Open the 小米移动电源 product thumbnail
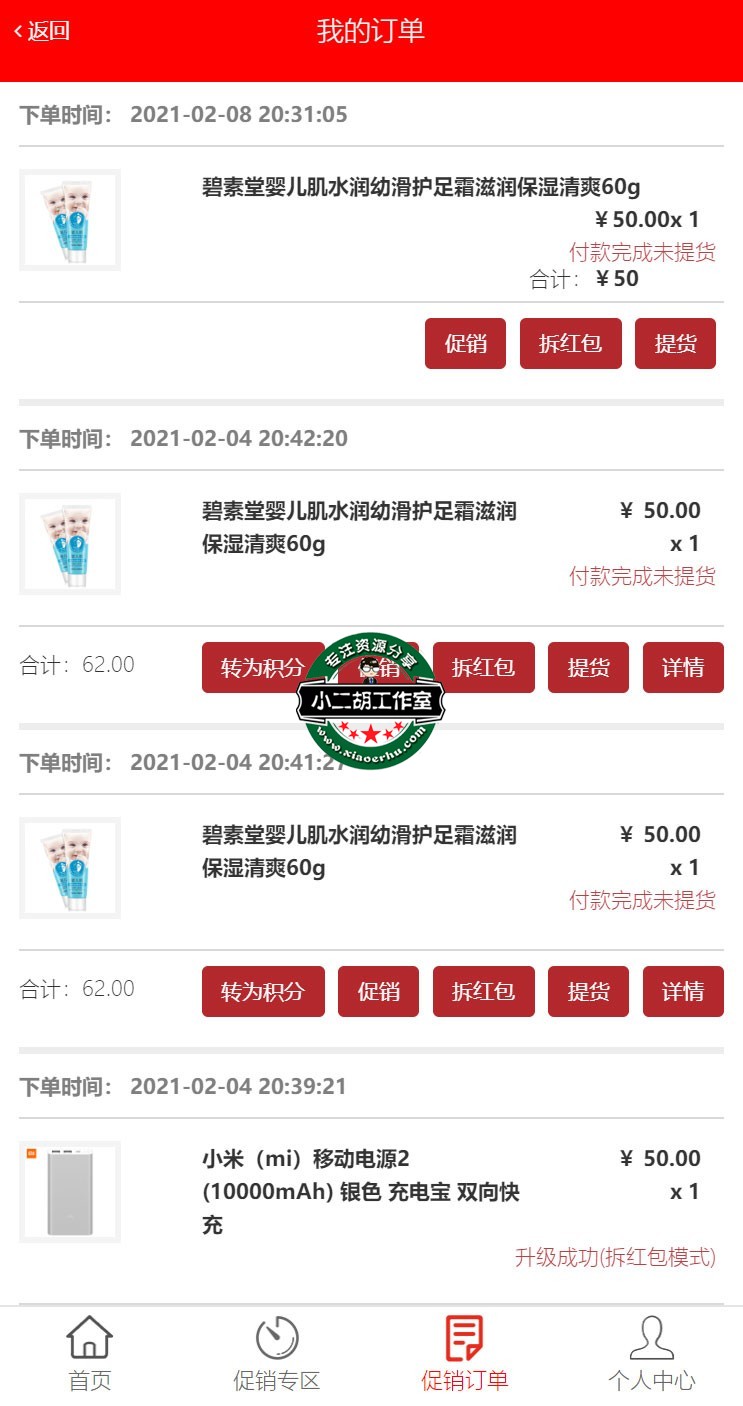Image resolution: width=743 pixels, height=1406 pixels. coord(70,1191)
